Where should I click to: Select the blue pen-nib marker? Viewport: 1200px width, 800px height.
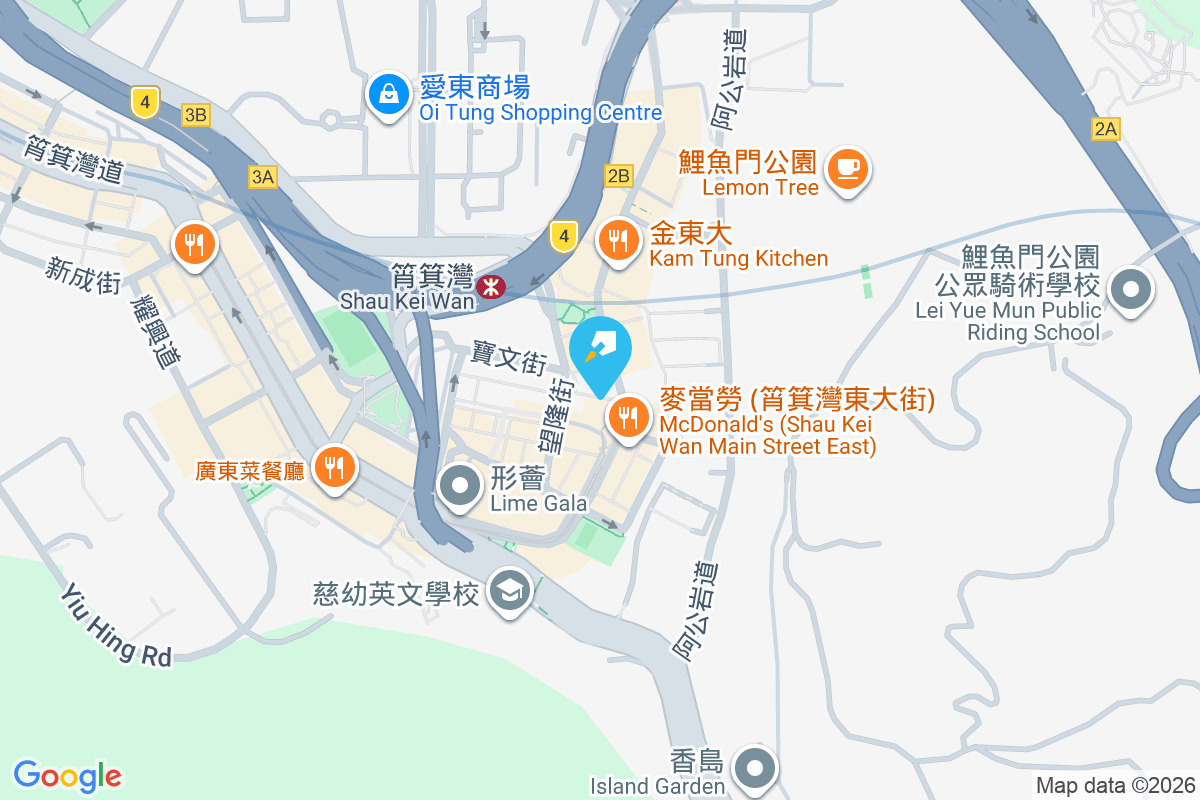[x=600, y=350]
